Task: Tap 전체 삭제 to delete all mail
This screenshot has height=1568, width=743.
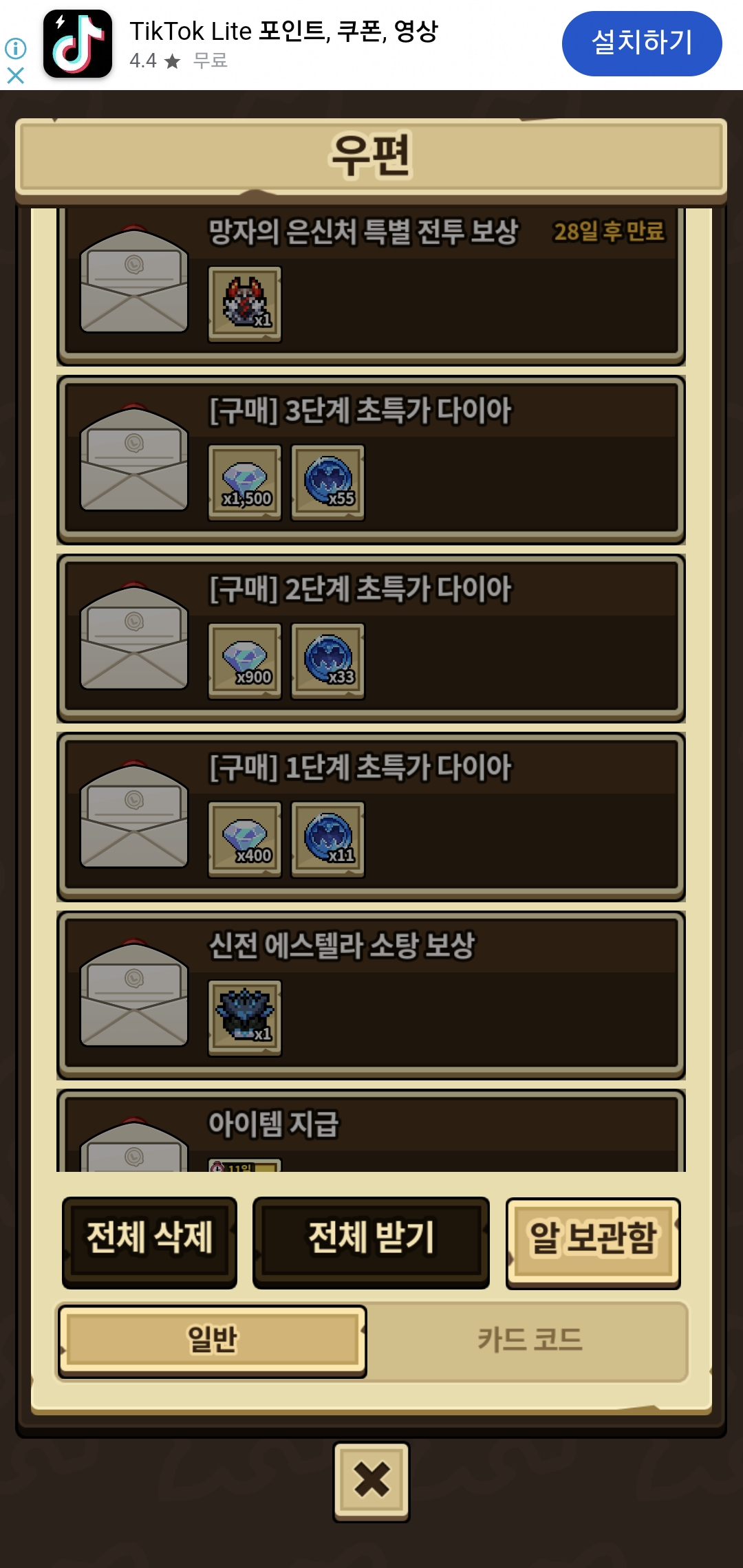Action: (x=149, y=1242)
